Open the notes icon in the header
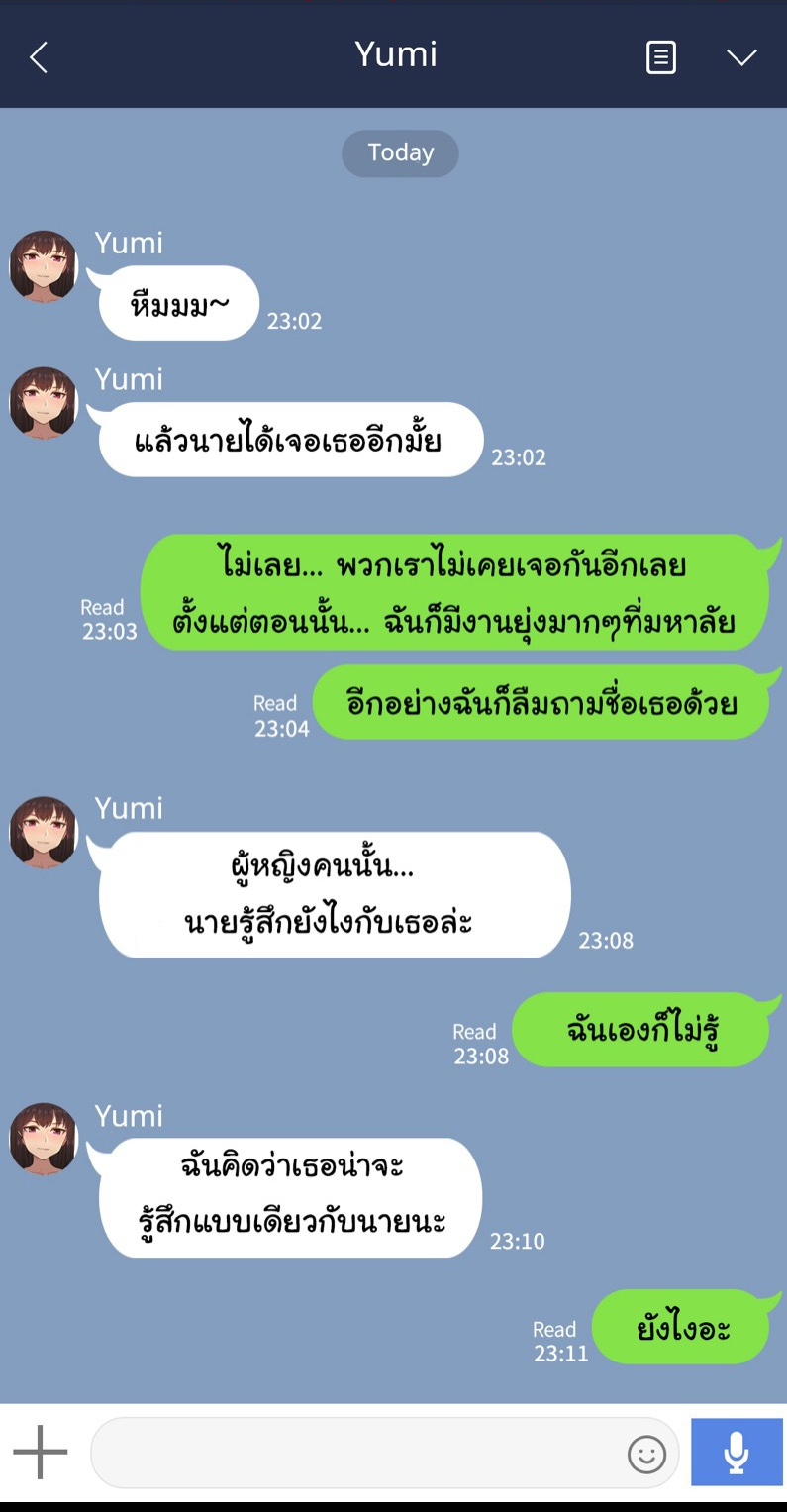Image resolution: width=787 pixels, height=1512 pixels. pos(660,57)
